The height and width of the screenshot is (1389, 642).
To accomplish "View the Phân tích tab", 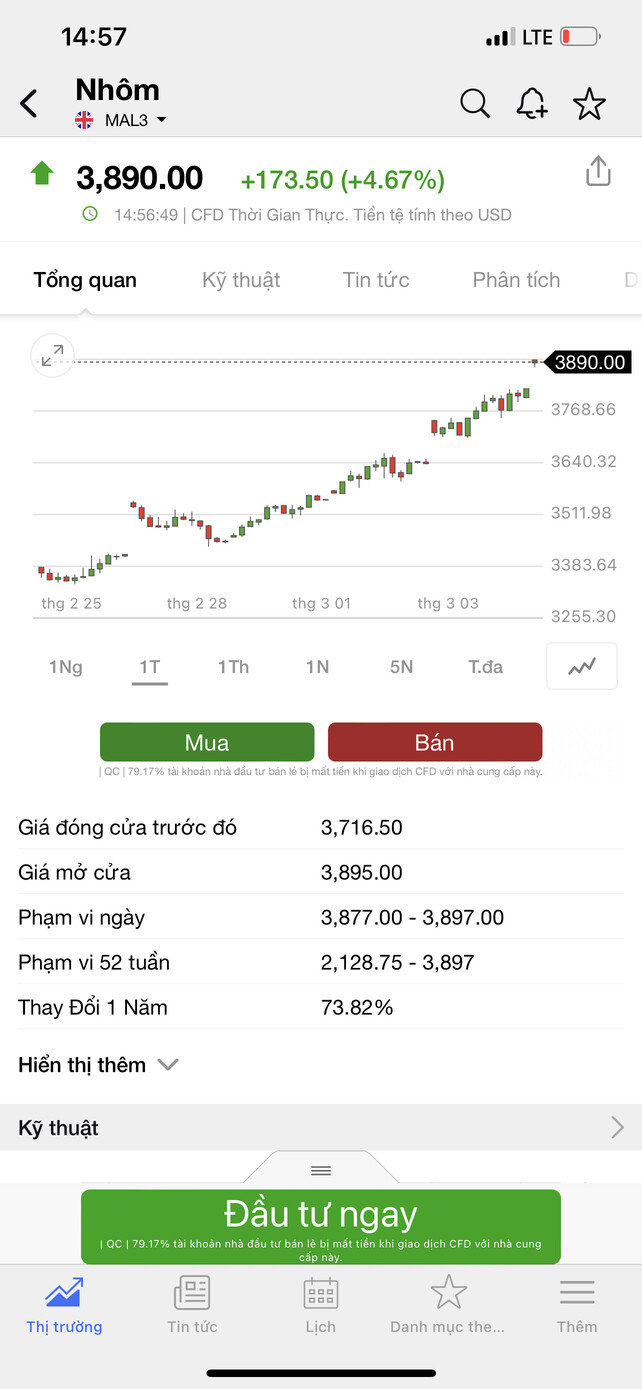I will pyautogui.click(x=516, y=280).
